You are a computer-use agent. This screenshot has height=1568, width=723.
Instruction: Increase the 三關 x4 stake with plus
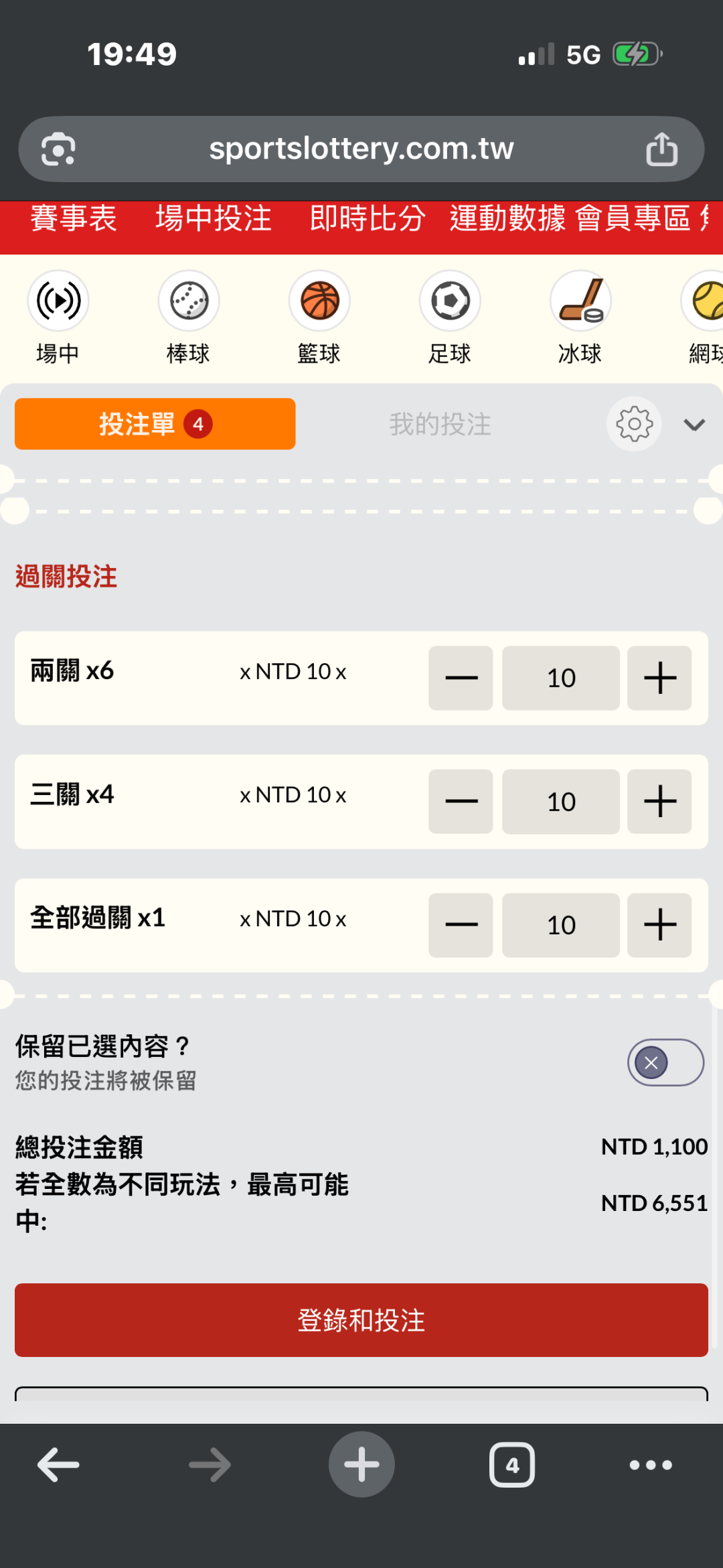tap(659, 802)
